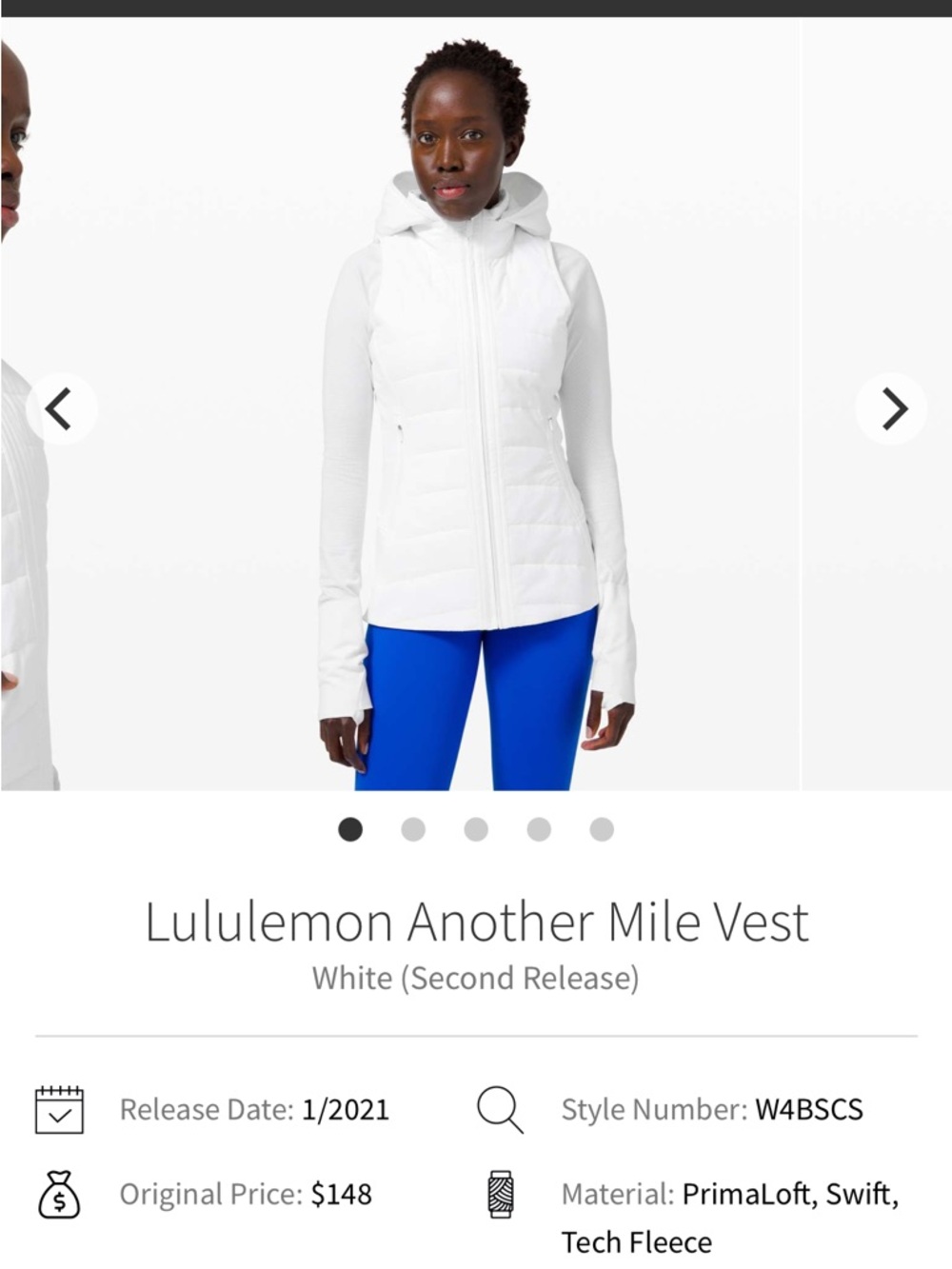Click the active first carousel dot
Viewport: 952px width, 1269px height.
point(351,830)
